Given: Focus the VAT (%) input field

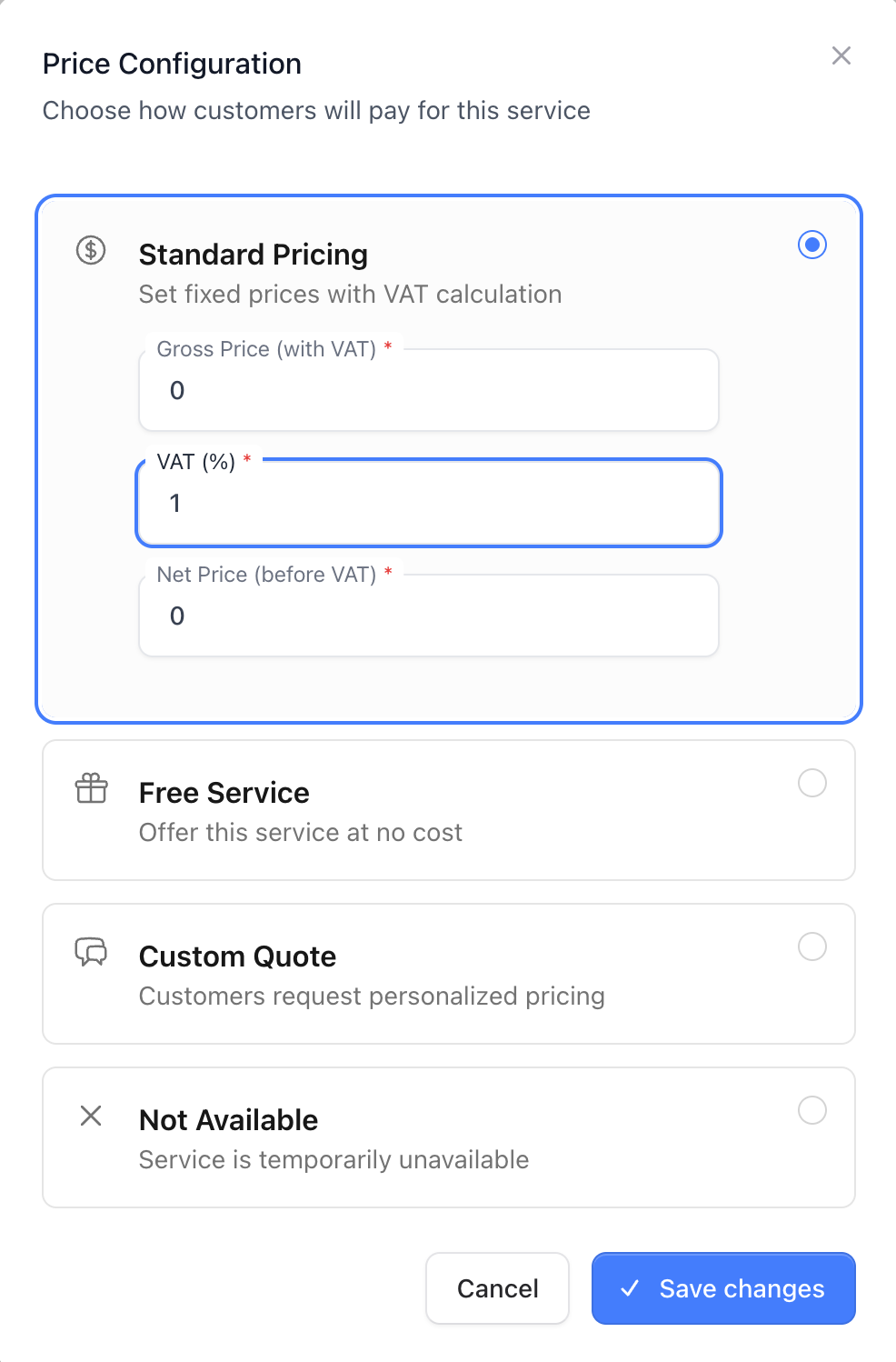Looking at the screenshot, I should [428, 503].
